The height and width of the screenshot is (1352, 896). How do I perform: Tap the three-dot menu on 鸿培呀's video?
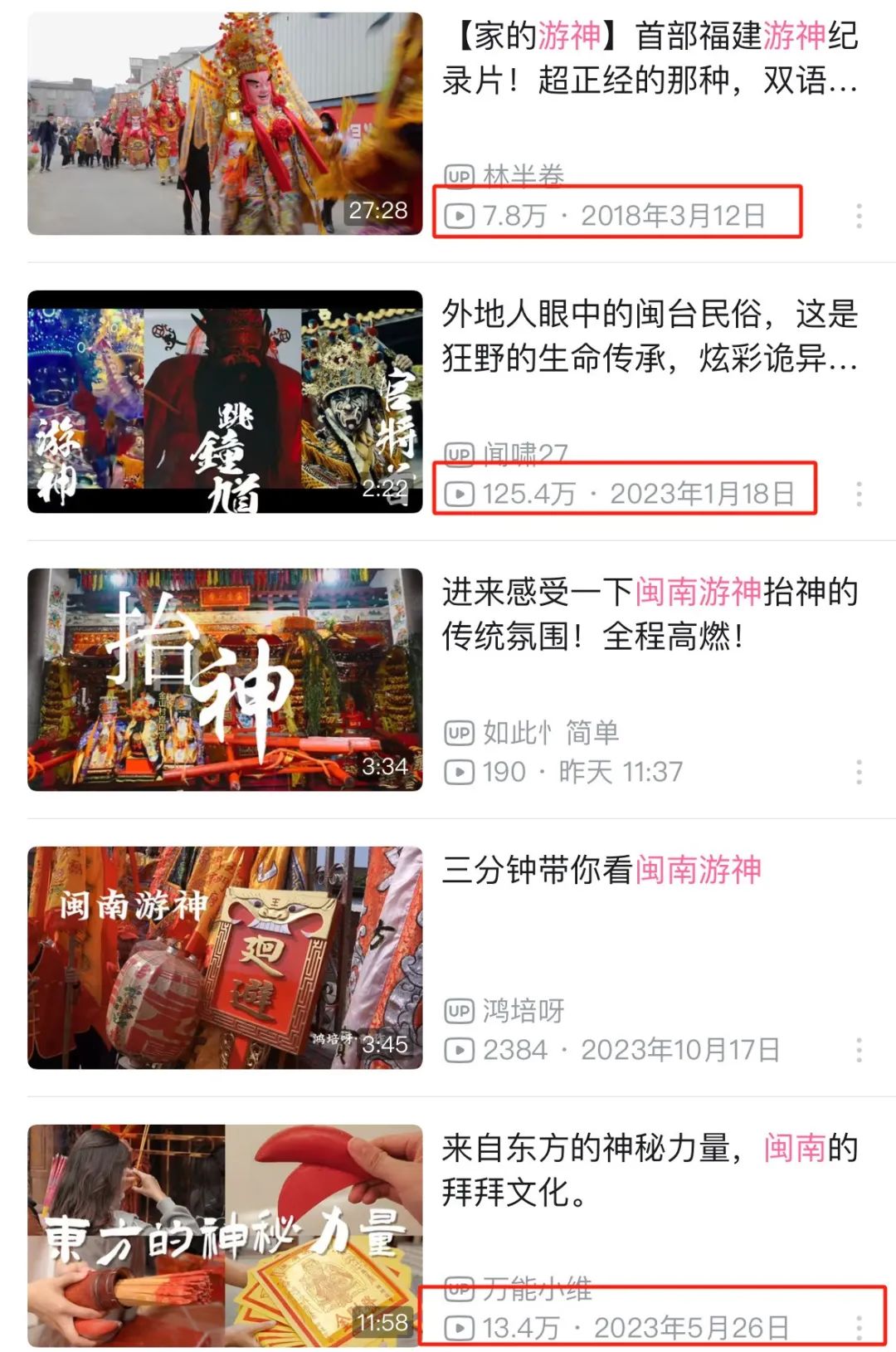(x=859, y=1050)
